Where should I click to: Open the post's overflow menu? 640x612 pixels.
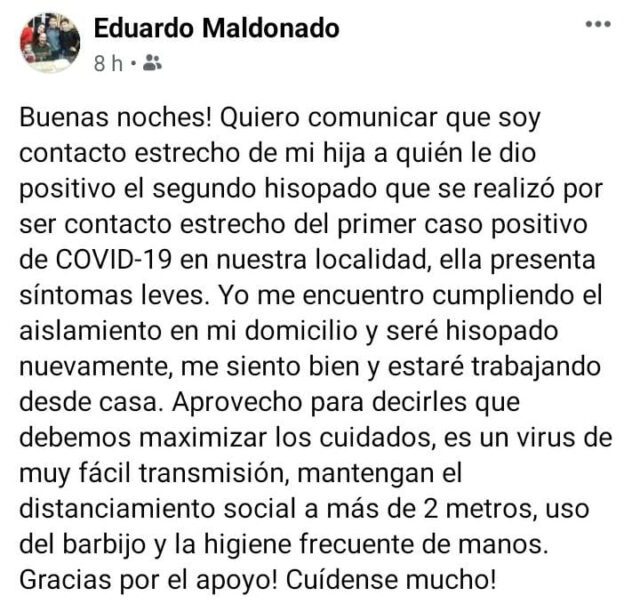tap(598, 25)
